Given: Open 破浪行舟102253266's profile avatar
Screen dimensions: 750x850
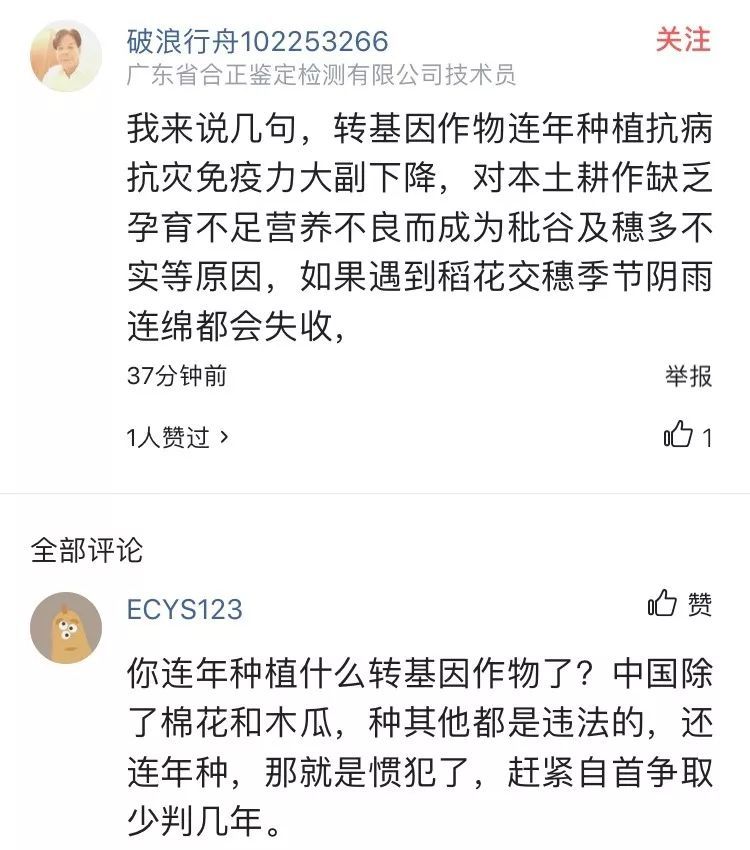Looking at the screenshot, I should point(65,57).
